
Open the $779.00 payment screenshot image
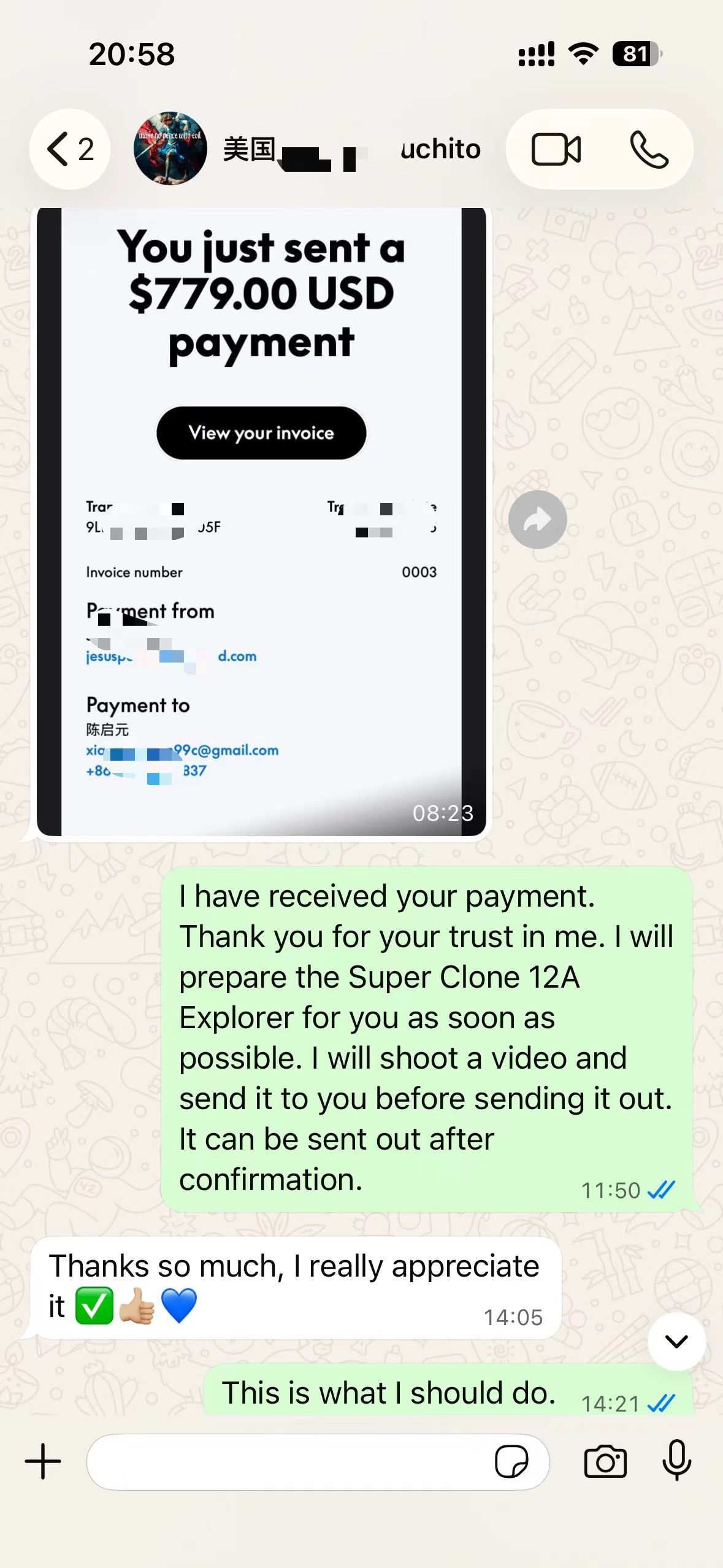pyautogui.click(x=261, y=521)
